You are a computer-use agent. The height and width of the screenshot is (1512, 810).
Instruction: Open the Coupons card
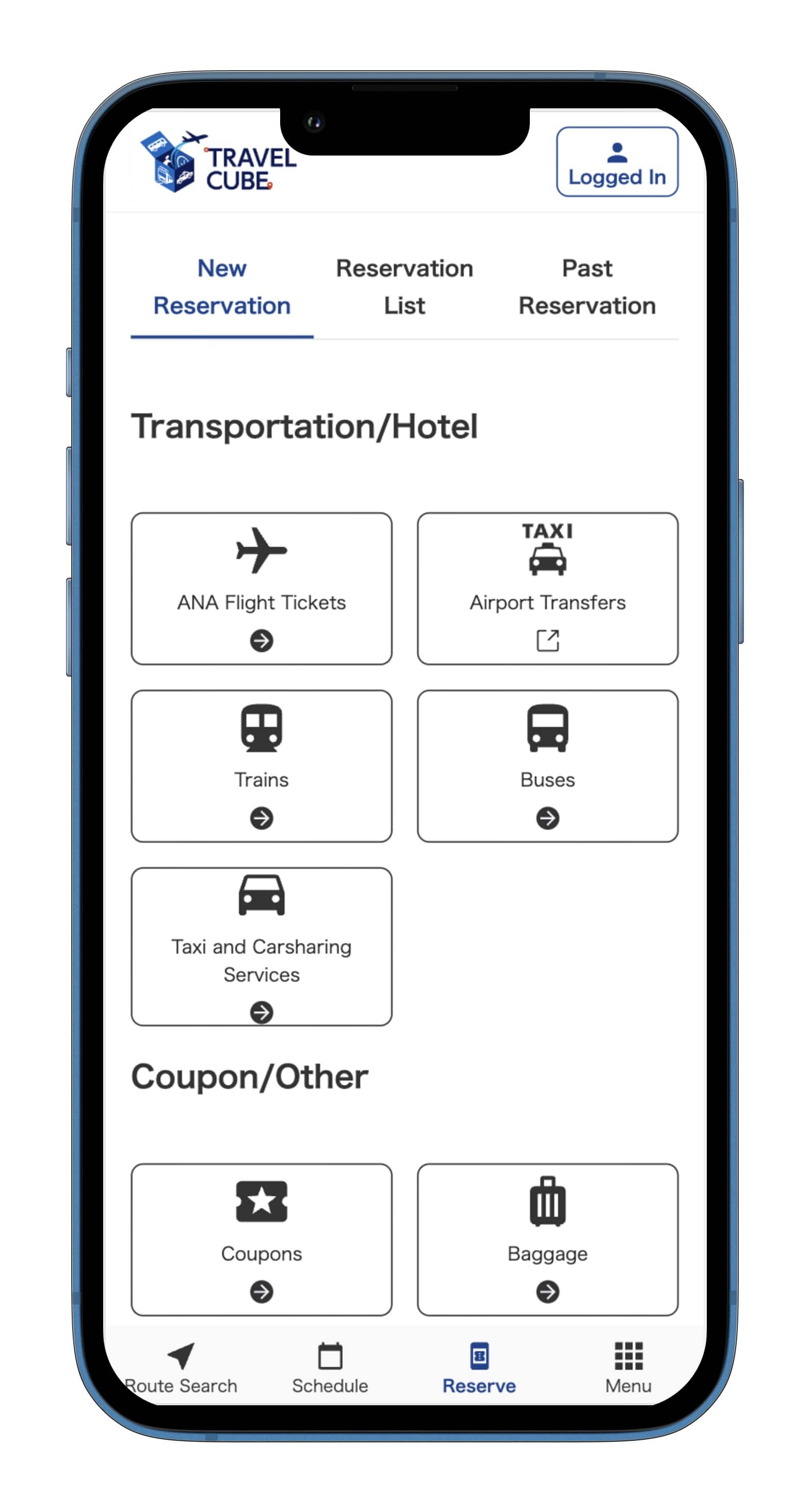click(262, 1239)
